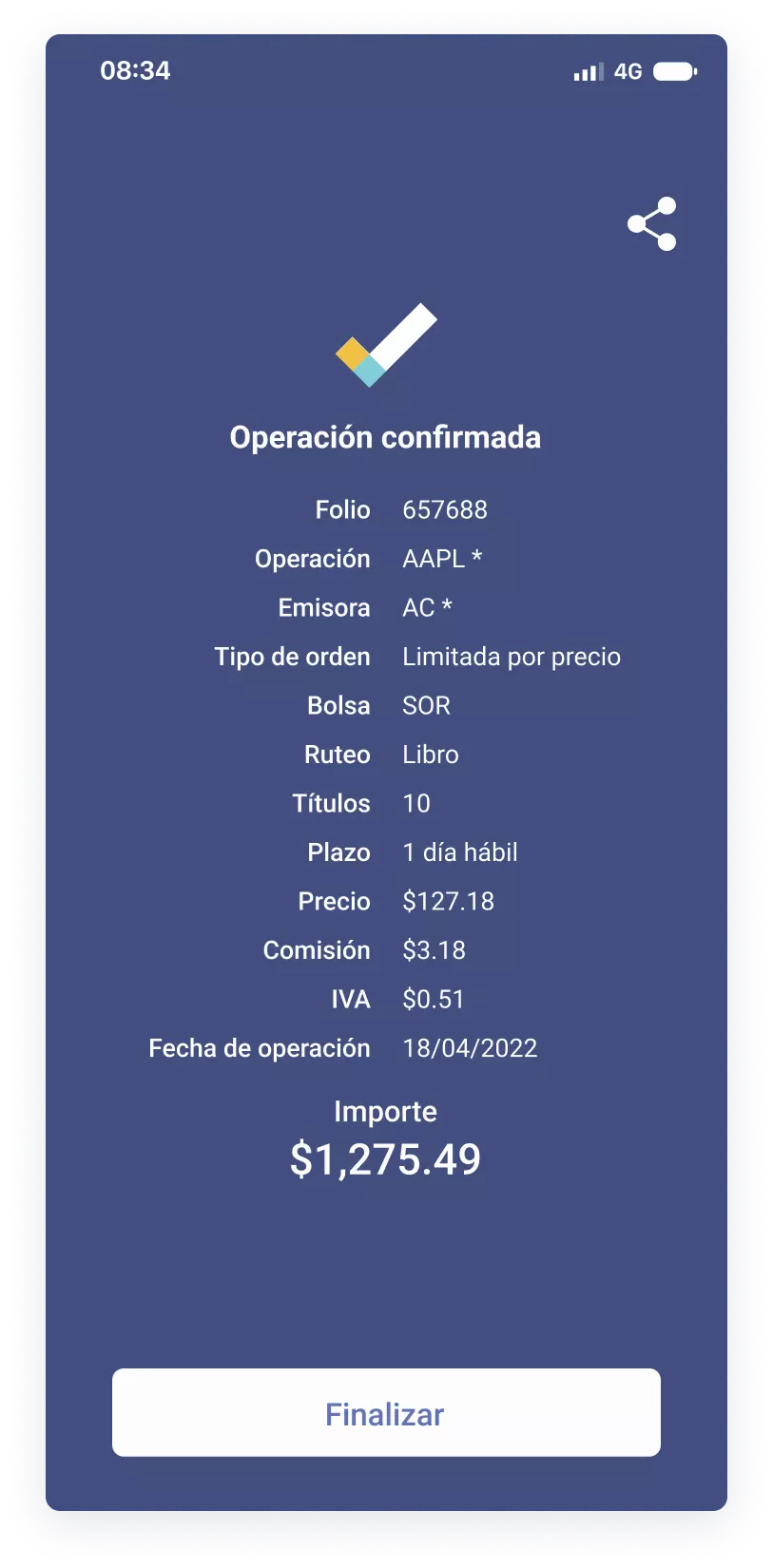The height and width of the screenshot is (1568, 773).
Task: Select the IVA amount $0.51
Action: point(434,999)
